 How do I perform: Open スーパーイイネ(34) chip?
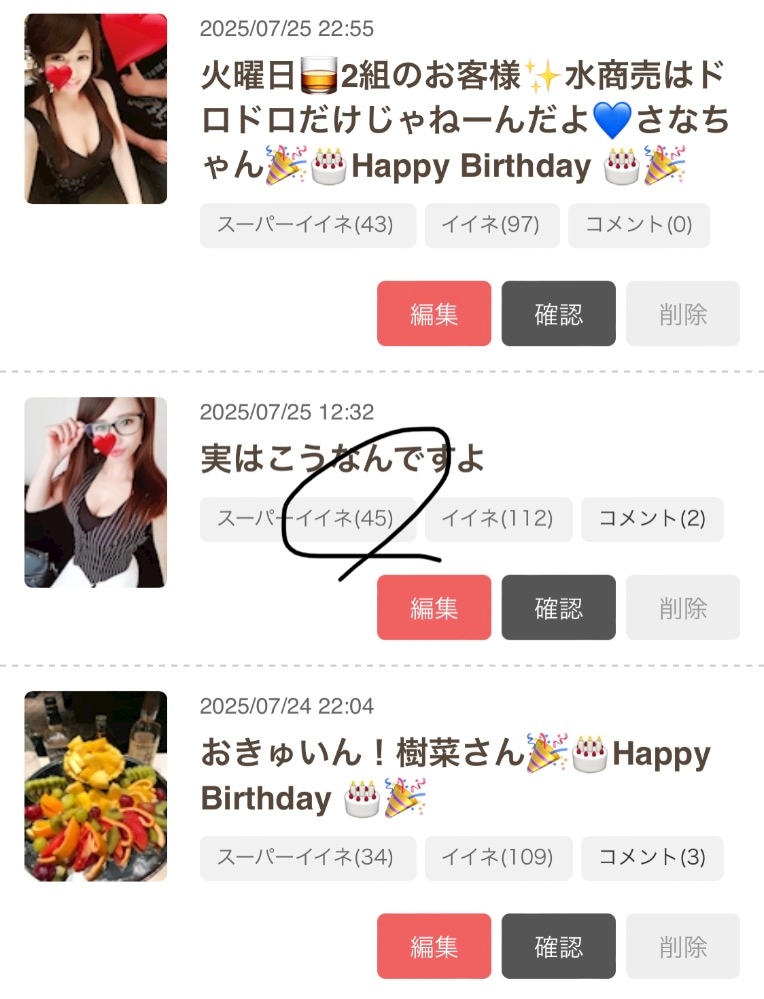307,858
